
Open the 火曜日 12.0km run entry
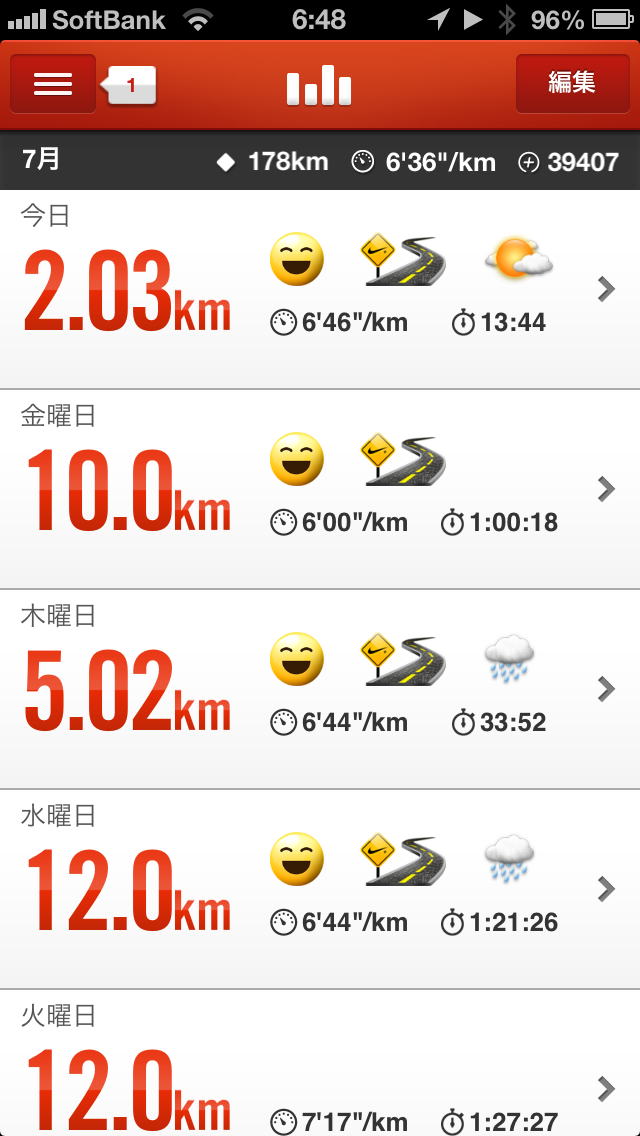320,1064
